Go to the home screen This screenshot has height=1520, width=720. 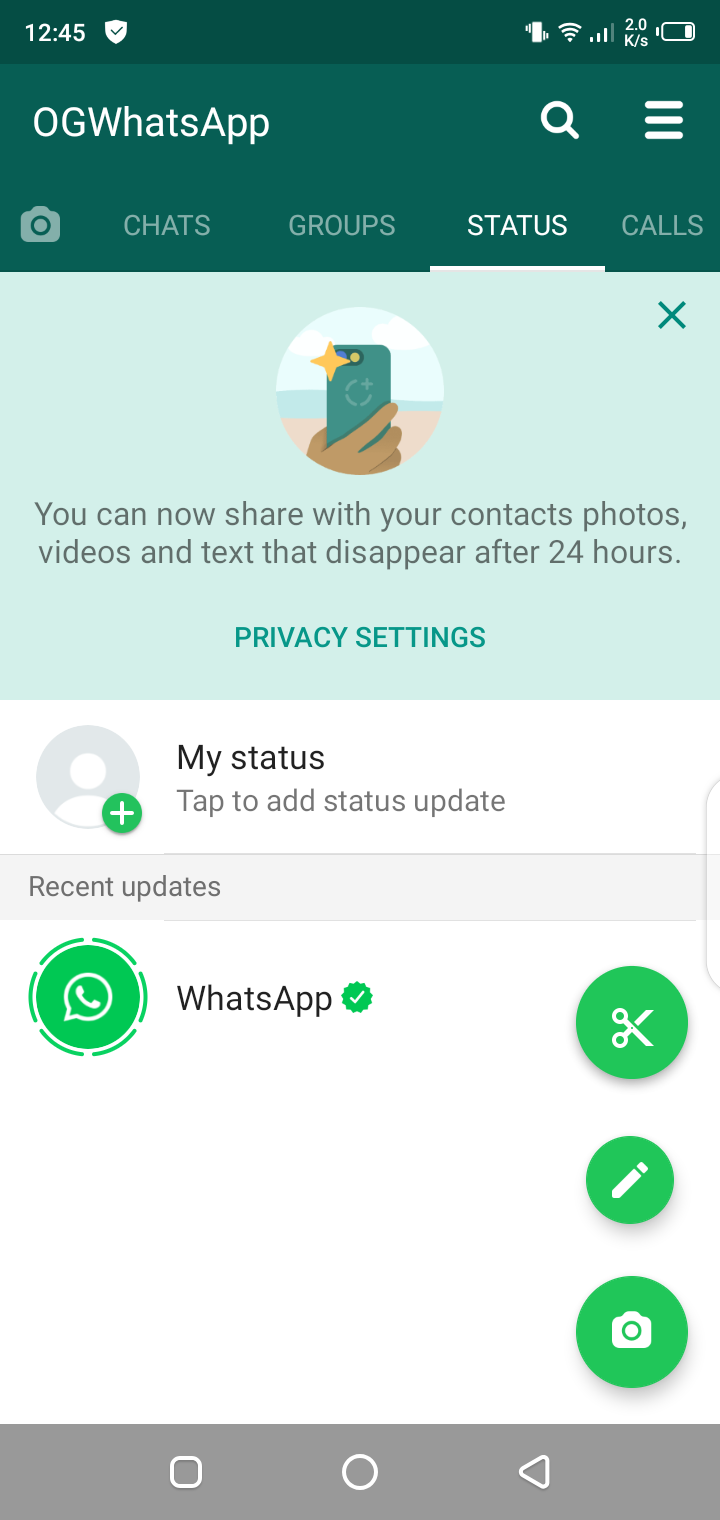pos(360,1472)
